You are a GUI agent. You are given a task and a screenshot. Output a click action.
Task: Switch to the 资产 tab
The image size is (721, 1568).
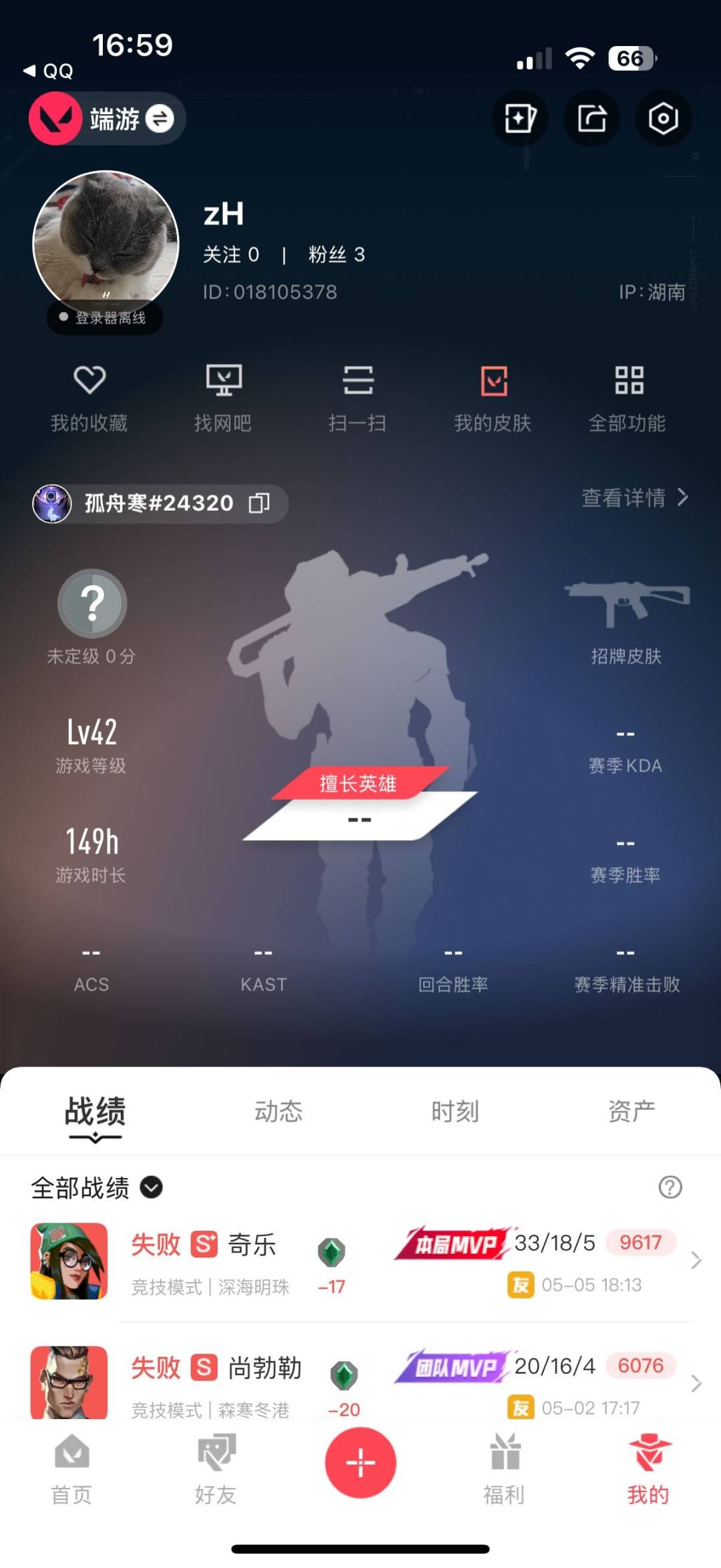pyautogui.click(x=632, y=1111)
